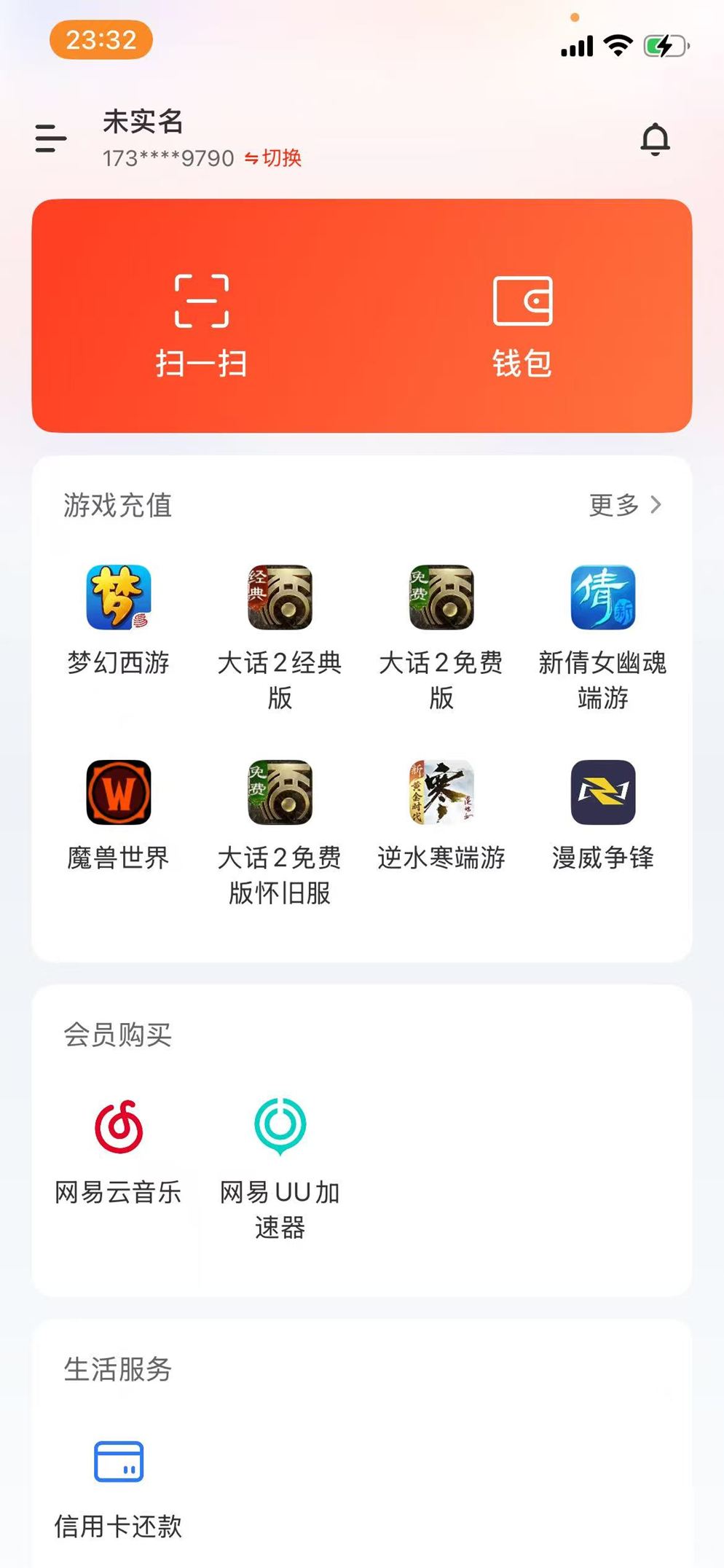
Task: View 更多 games for recharge
Action: point(625,505)
